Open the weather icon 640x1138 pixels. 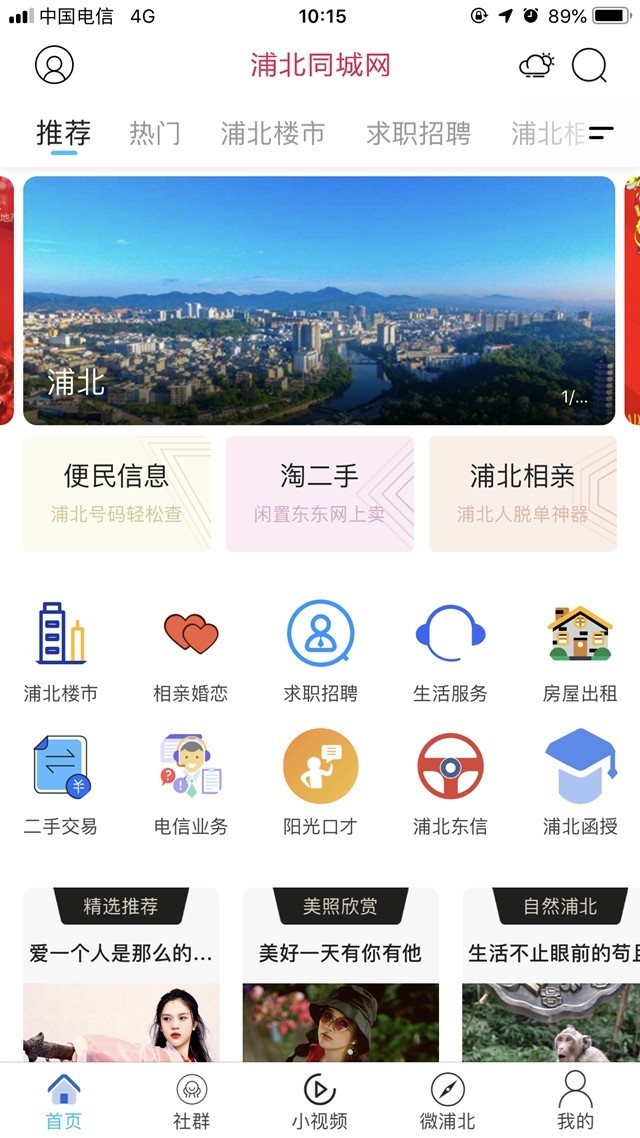pos(536,66)
